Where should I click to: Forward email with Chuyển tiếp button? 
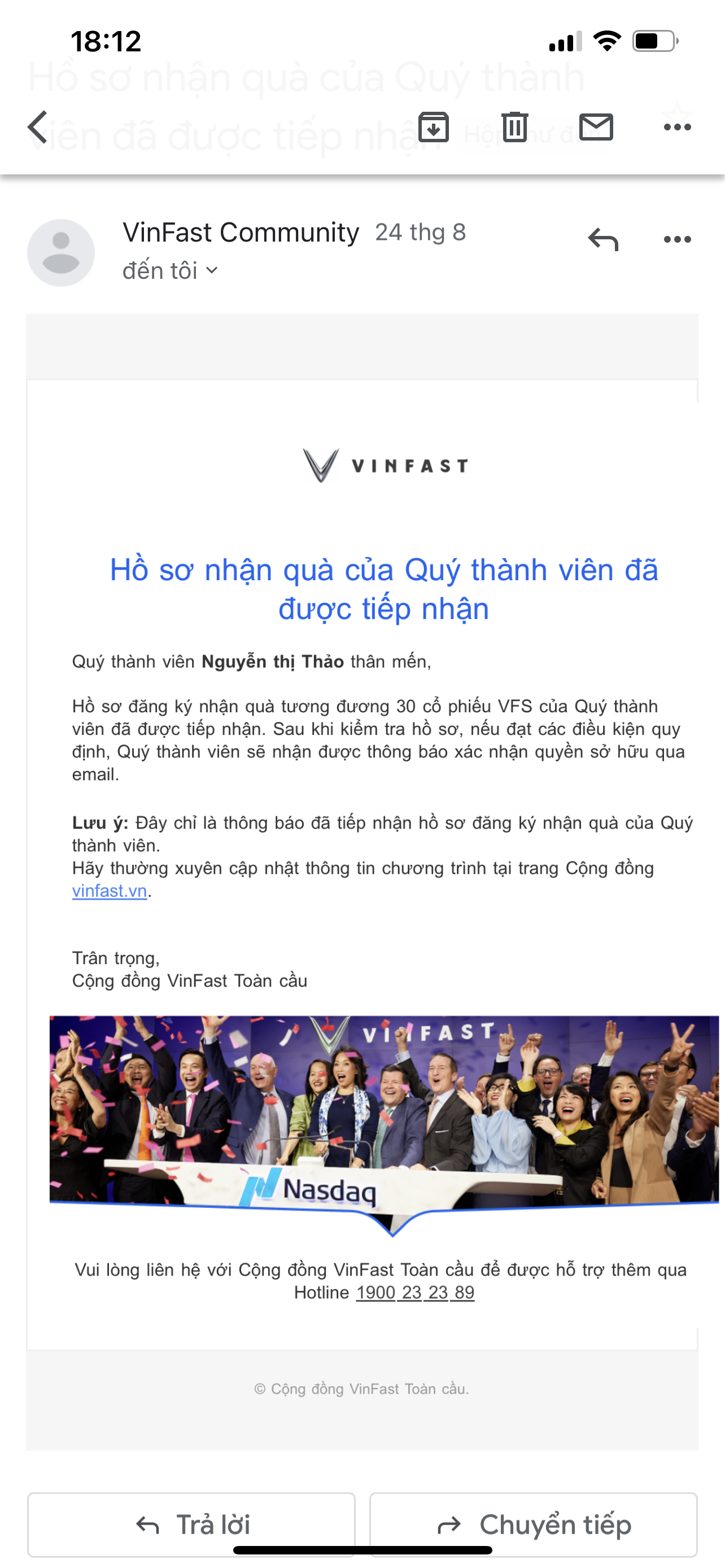tap(533, 1524)
